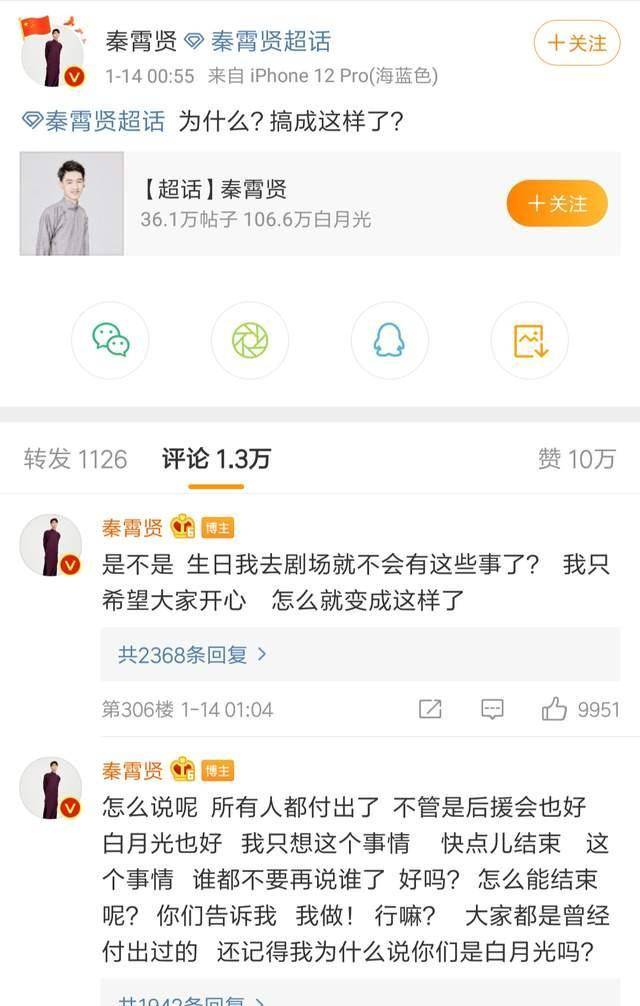
Task: Share the post to QQ
Action: pos(389,340)
